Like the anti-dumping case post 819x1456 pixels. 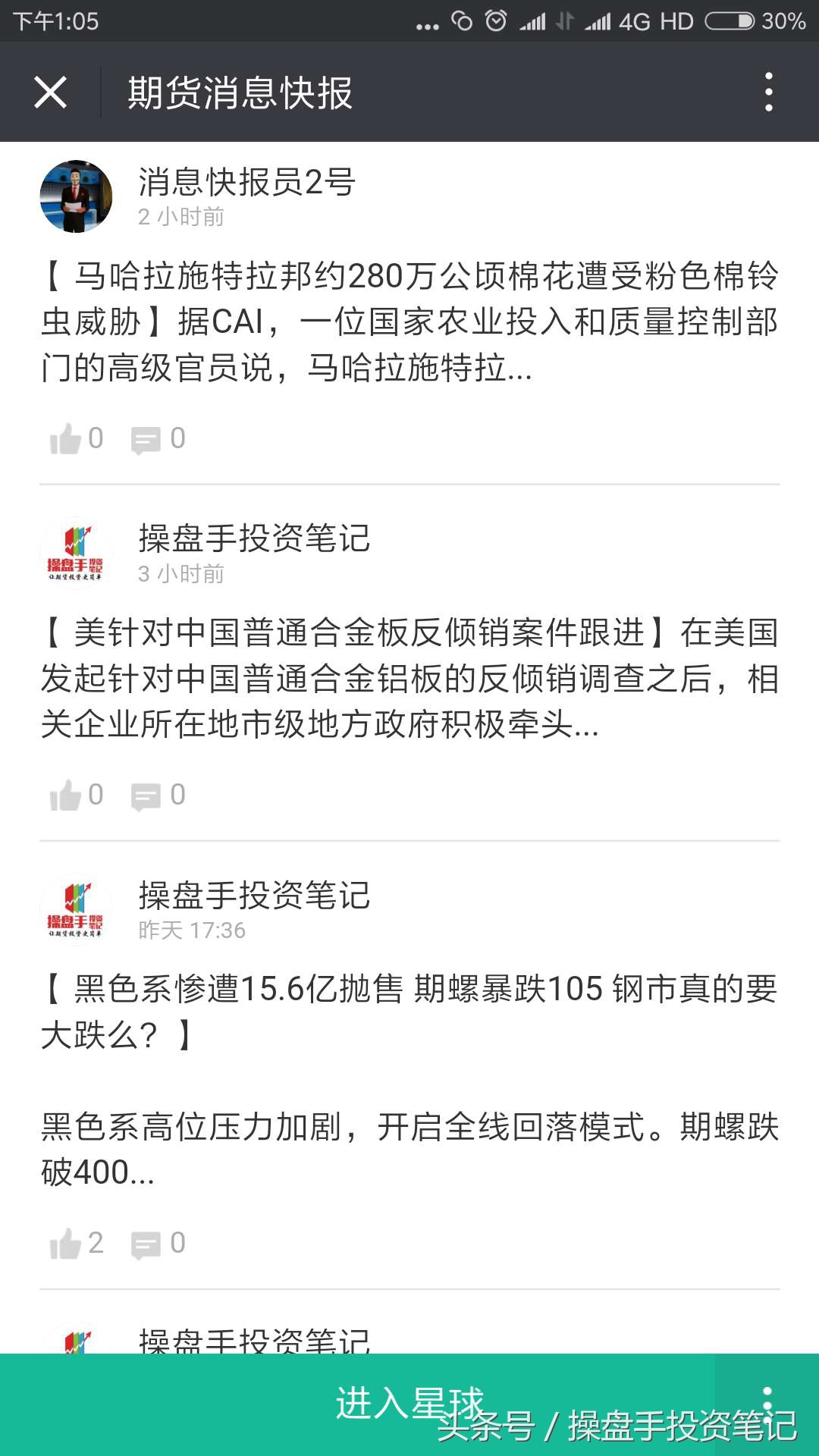(x=74, y=795)
